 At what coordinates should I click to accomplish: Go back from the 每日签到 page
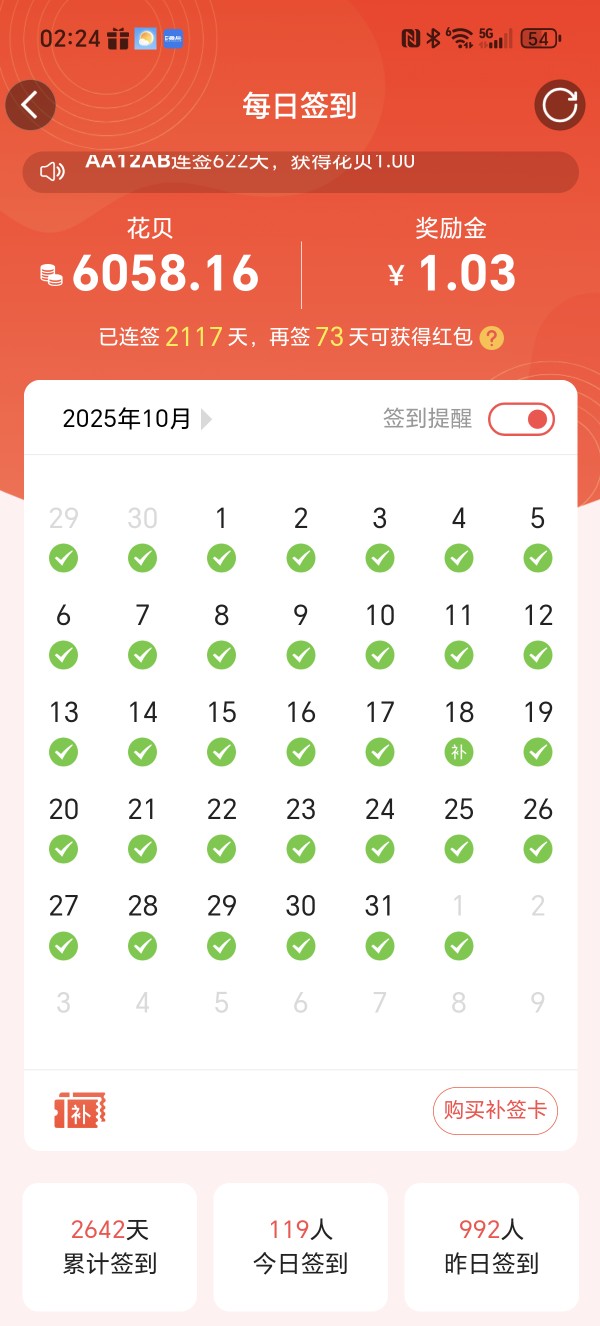pos(30,105)
